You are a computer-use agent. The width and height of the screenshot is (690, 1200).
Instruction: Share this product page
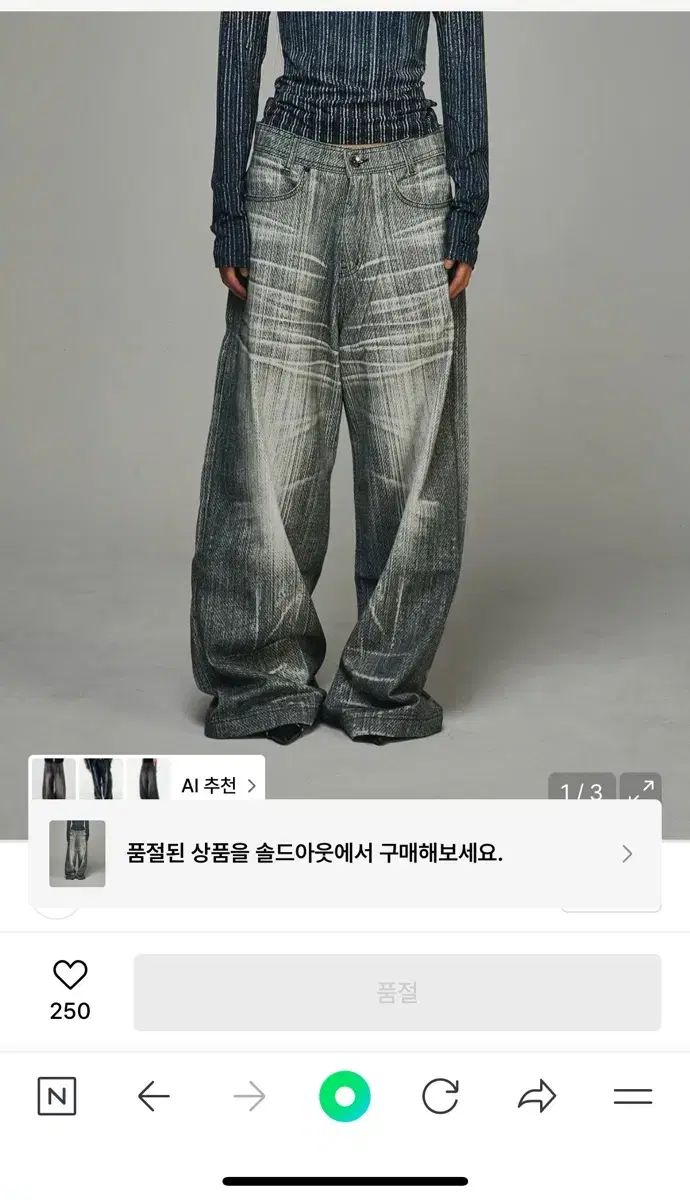pos(536,1097)
